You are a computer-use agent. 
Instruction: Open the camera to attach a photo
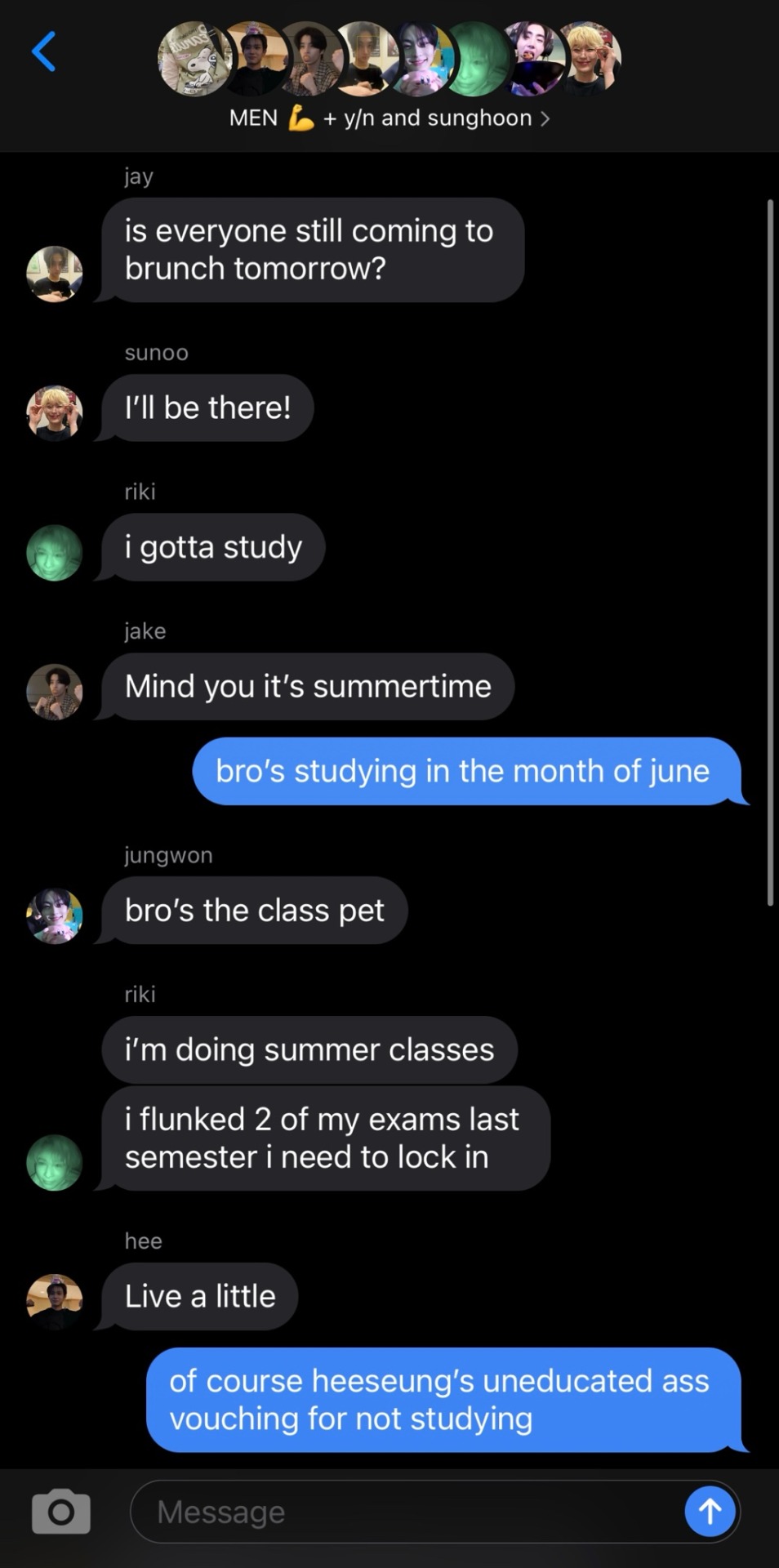(x=61, y=1512)
